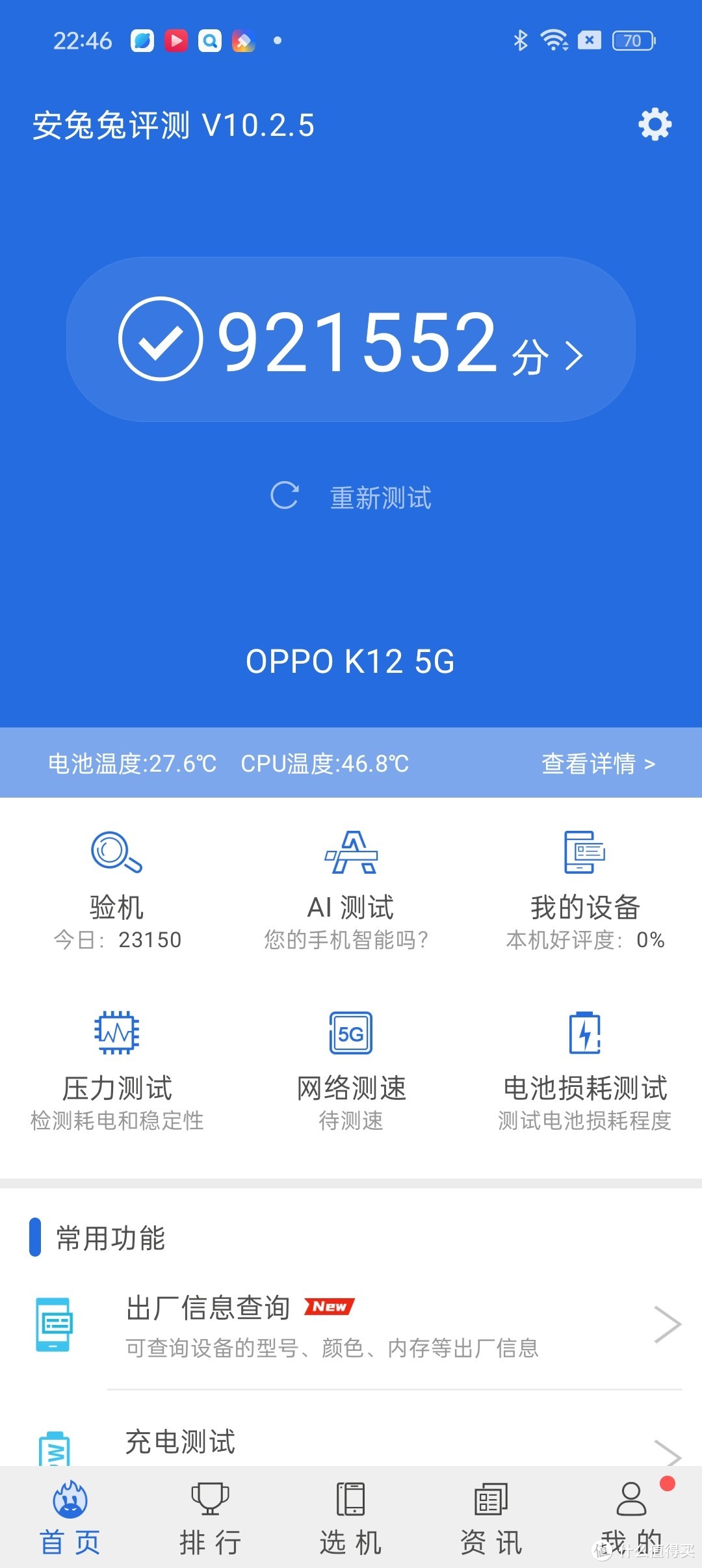
Task: Open the 充电测试 row
Action: pos(390,1443)
